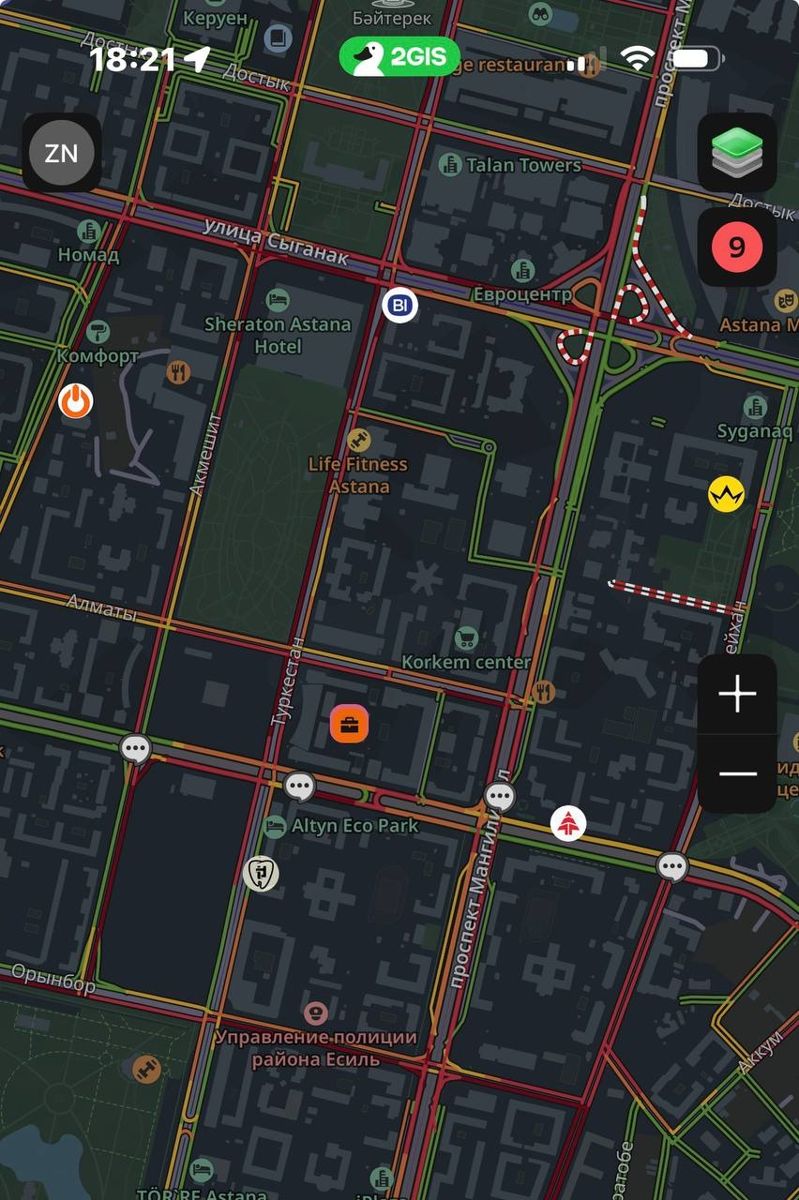Select the Евроцентр building marker

click(522, 270)
